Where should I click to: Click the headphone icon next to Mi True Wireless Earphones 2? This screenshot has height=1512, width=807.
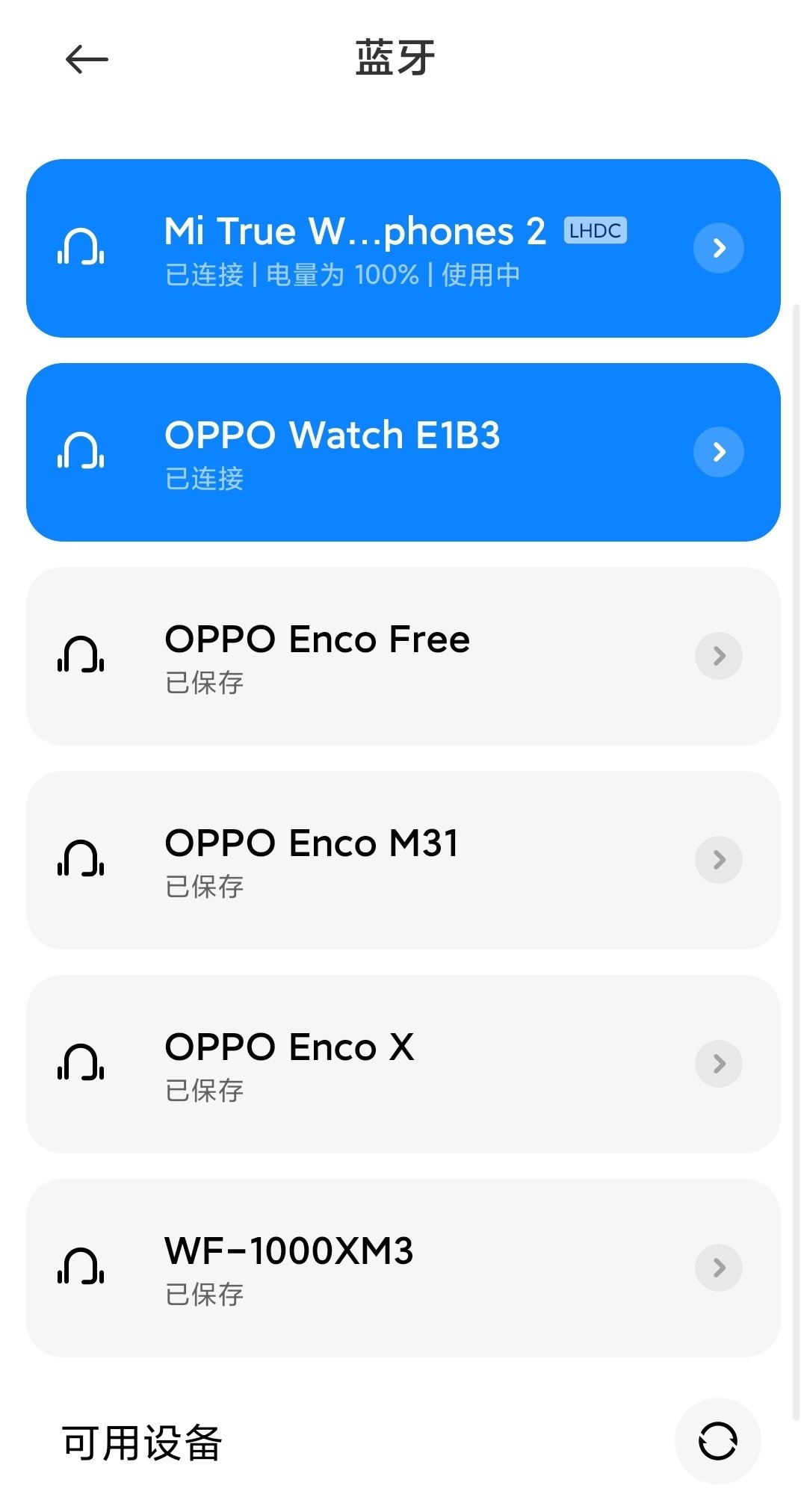pos(81,248)
